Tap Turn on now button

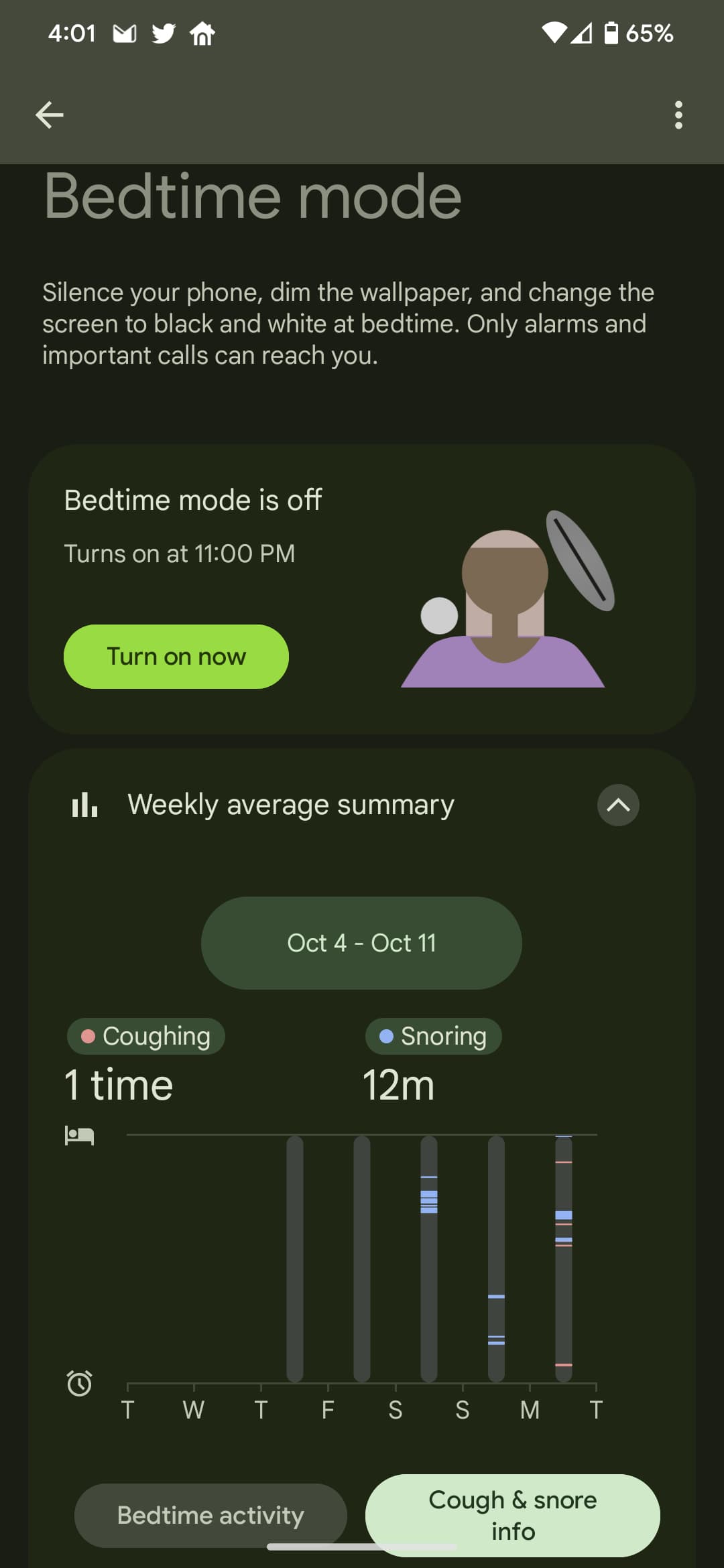click(176, 657)
